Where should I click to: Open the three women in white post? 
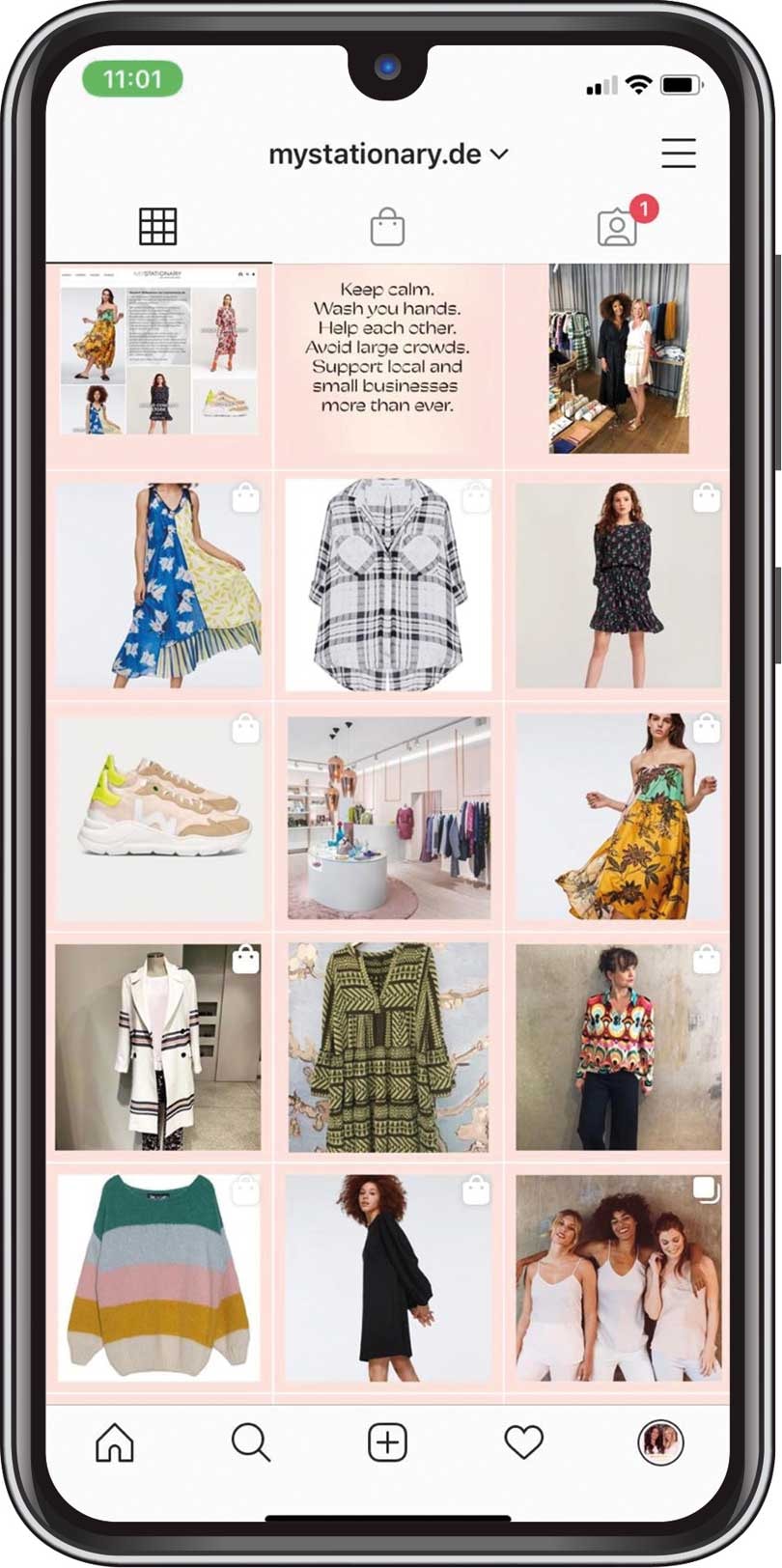[618, 1277]
